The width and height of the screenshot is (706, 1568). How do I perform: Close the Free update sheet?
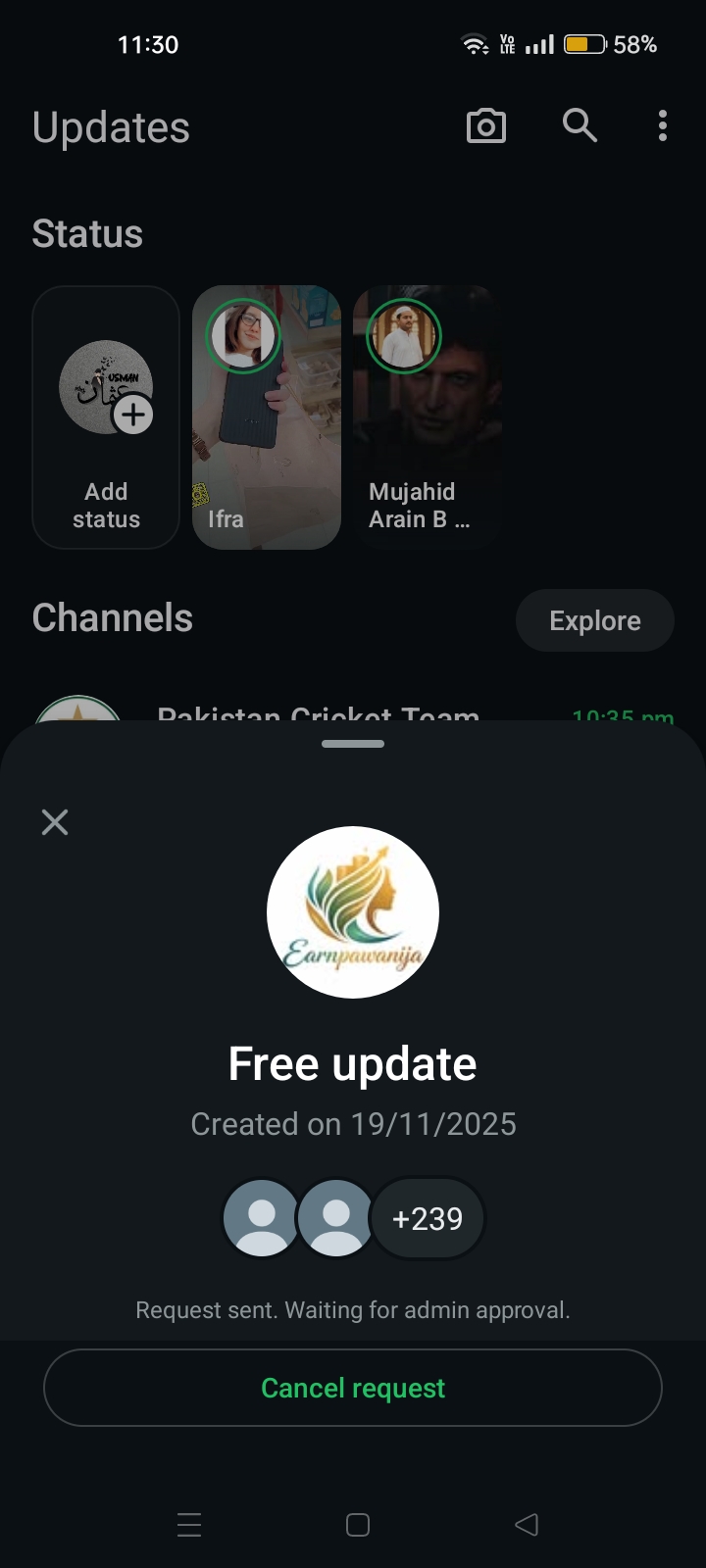click(55, 822)
